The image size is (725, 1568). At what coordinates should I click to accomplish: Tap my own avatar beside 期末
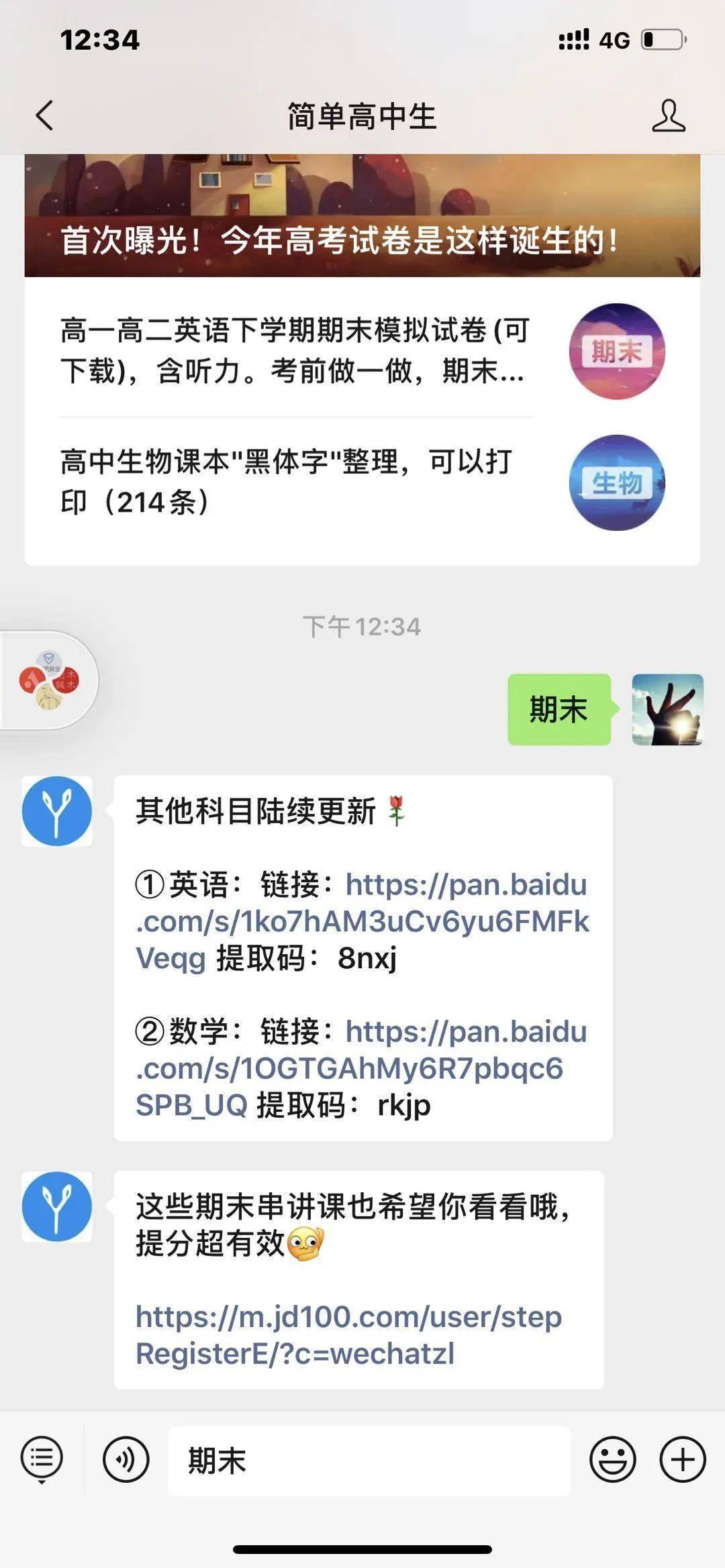(x=667, y=709)
